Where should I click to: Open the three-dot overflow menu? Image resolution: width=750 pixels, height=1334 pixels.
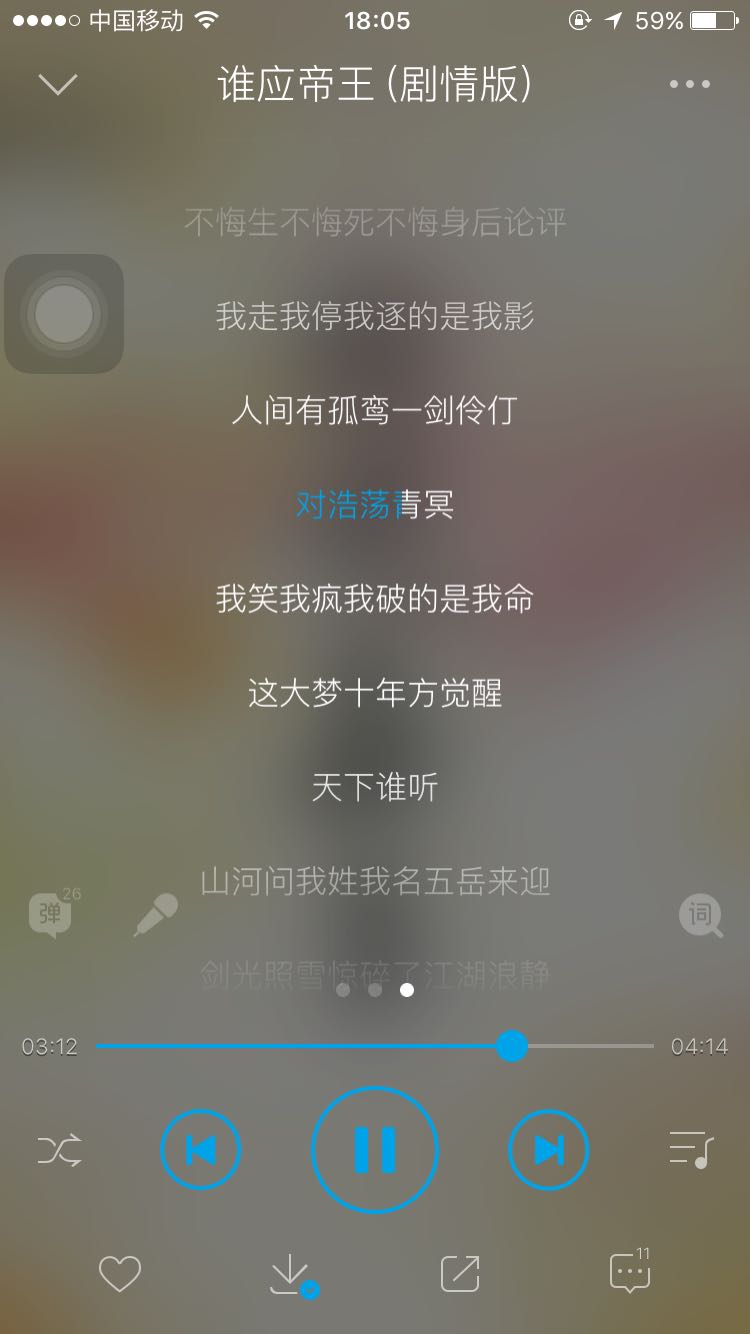(x=690, y=85)
